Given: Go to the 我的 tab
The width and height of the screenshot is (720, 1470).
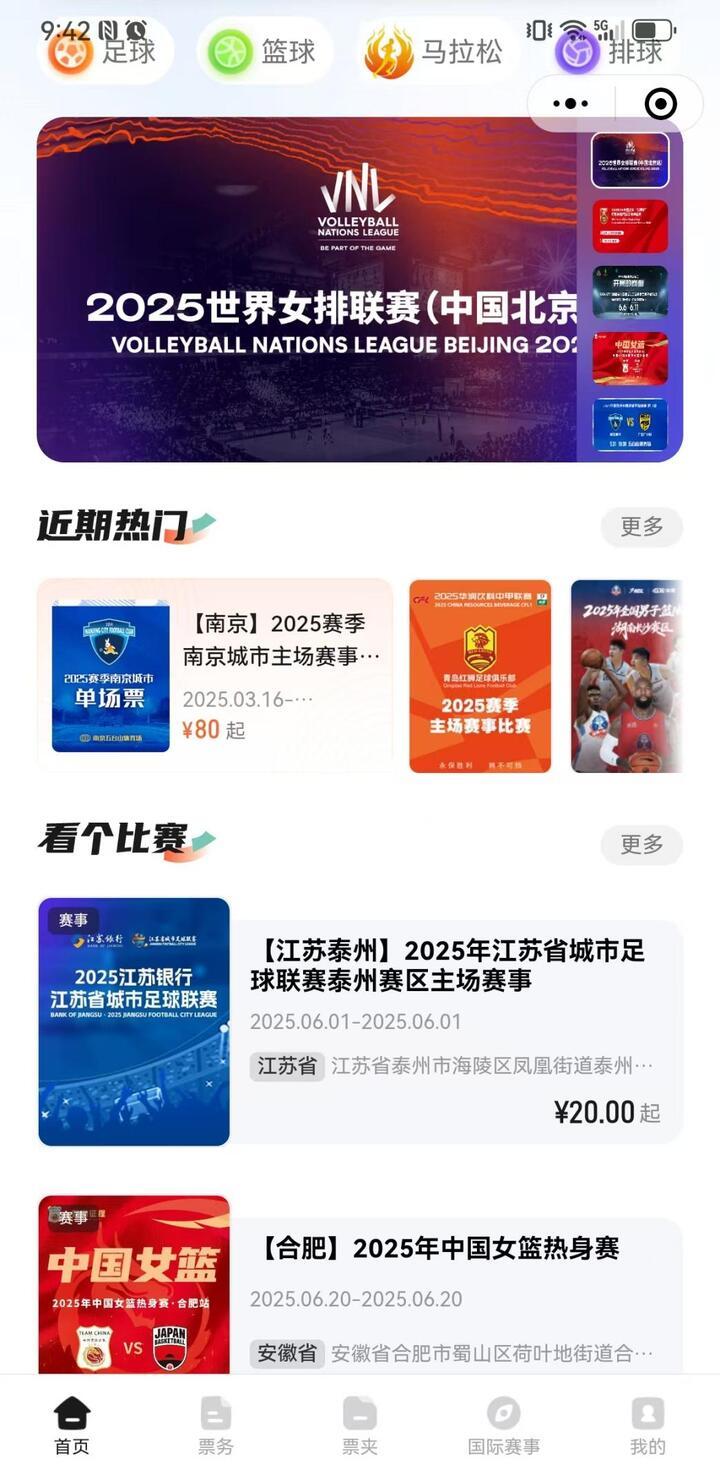Looking at the screenshot, I should point(648,1425).
